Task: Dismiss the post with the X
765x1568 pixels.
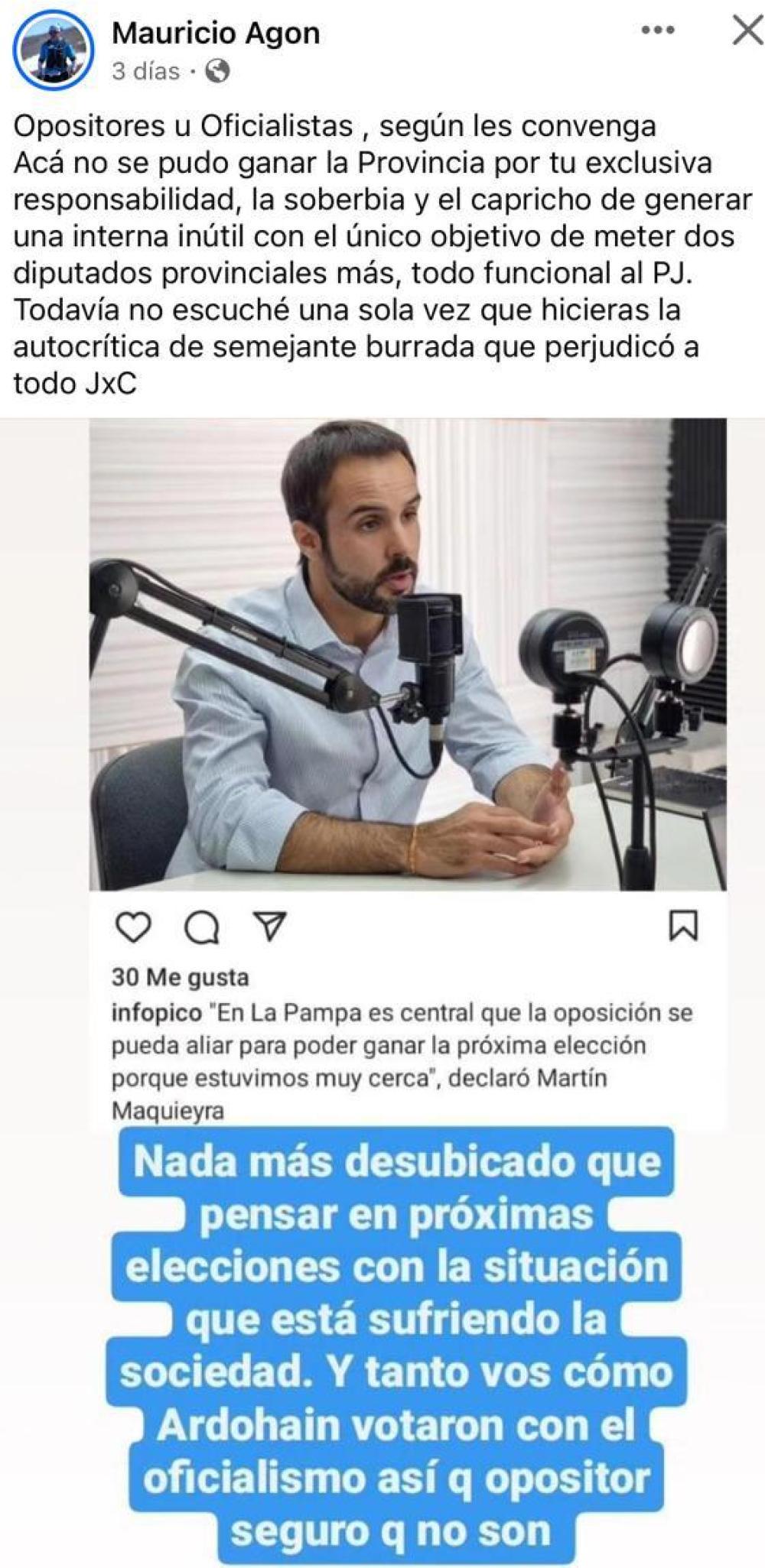Action: [746, 31]
